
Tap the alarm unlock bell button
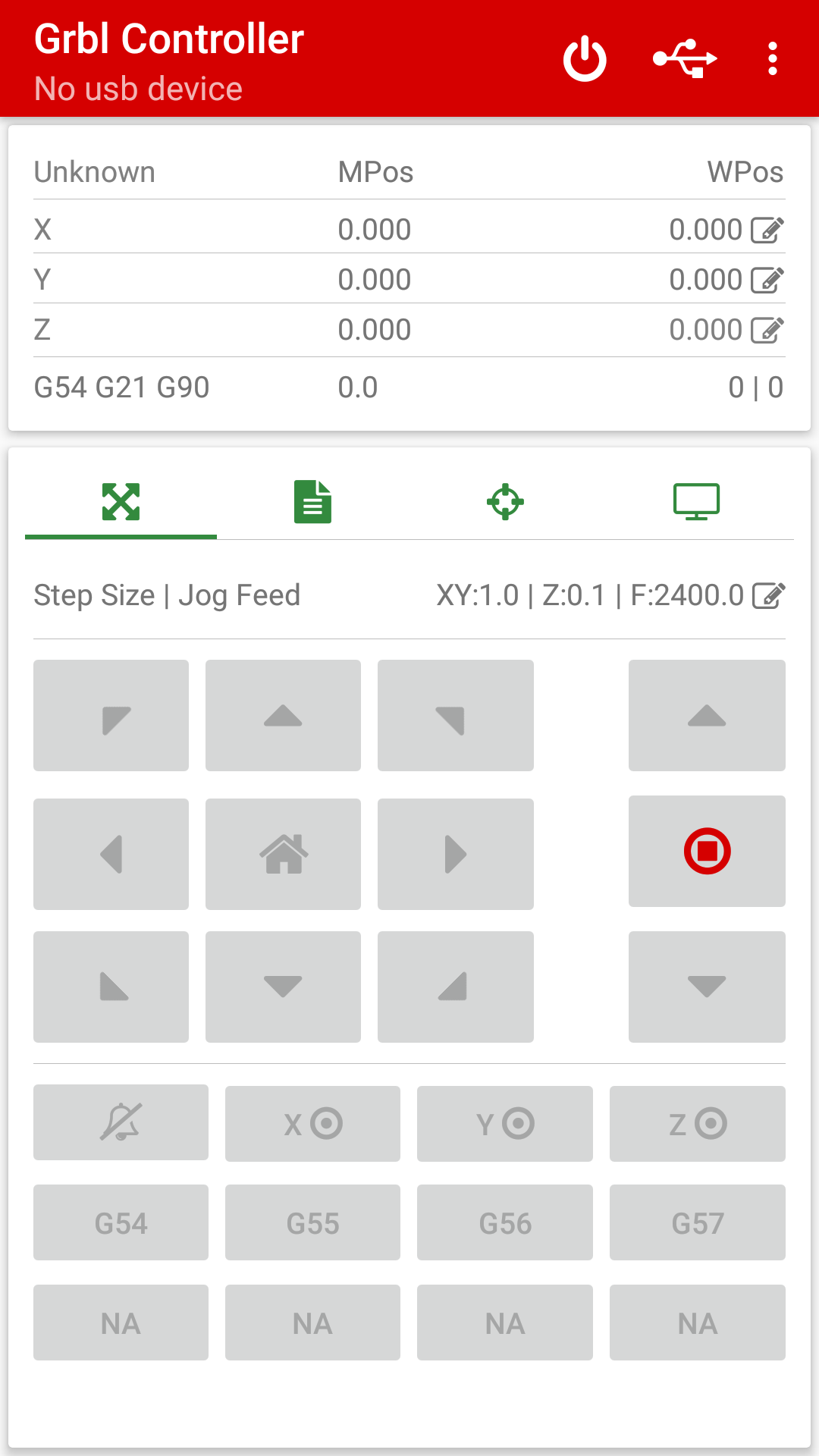coord(121,1122)
